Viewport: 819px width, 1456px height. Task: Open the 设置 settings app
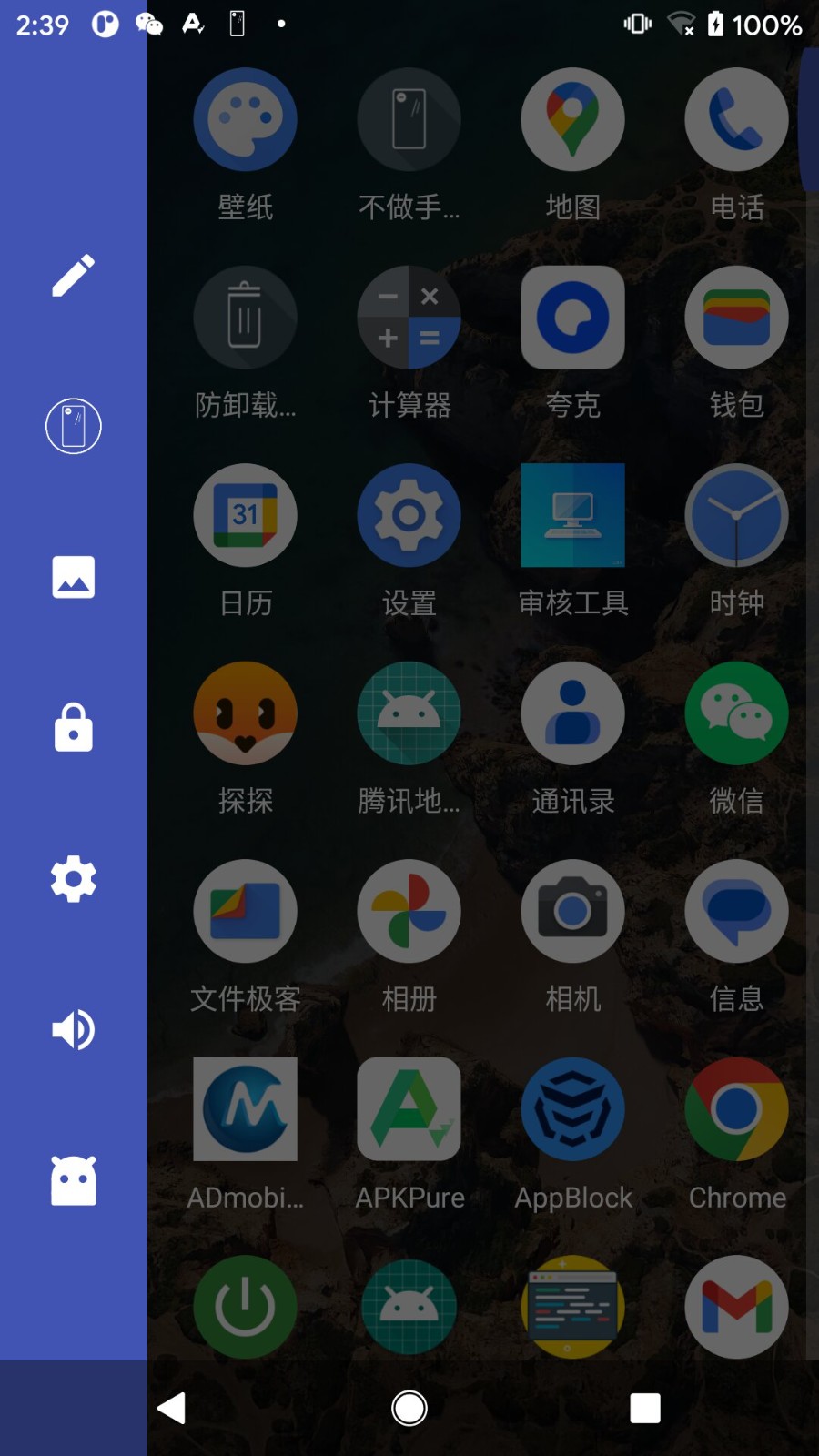tap(409, 516)
